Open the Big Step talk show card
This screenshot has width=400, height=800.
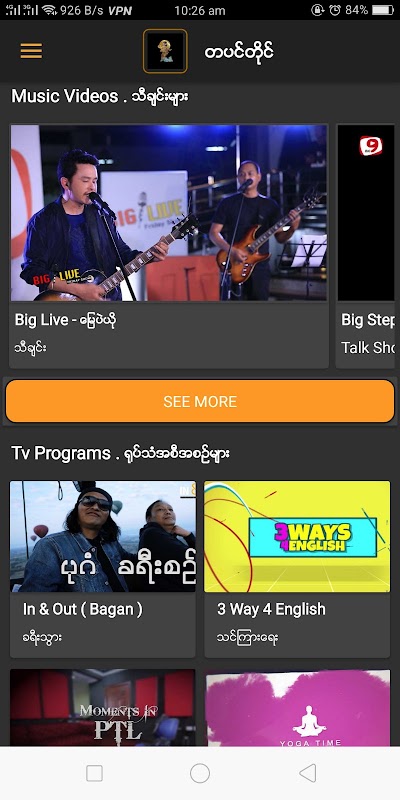[x=368, y=246]
